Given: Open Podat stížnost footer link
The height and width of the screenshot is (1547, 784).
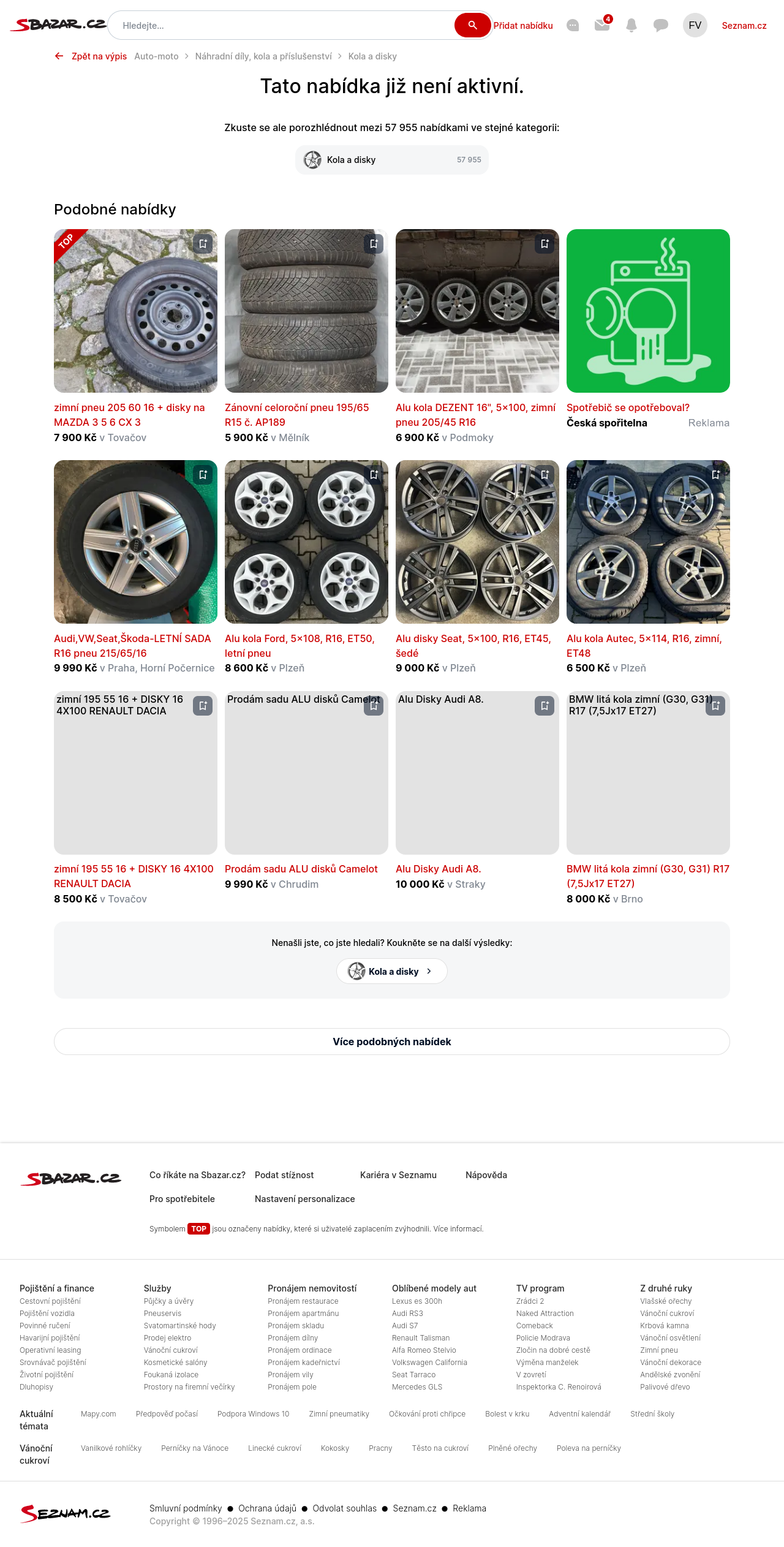Looking at the screenshot, I should click(x=284, y=1175).
